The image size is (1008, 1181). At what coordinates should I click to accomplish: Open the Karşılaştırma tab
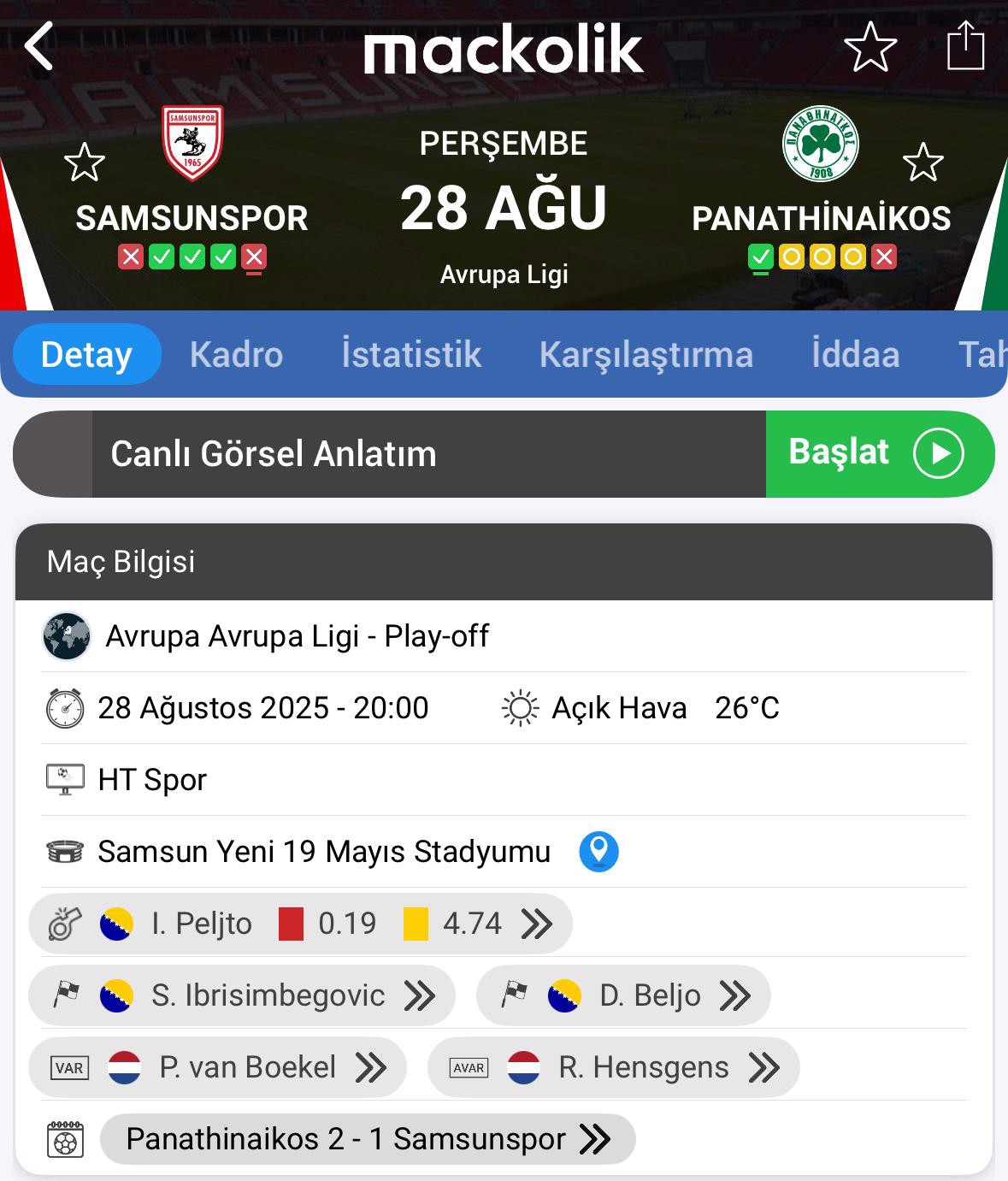[645, 354]
